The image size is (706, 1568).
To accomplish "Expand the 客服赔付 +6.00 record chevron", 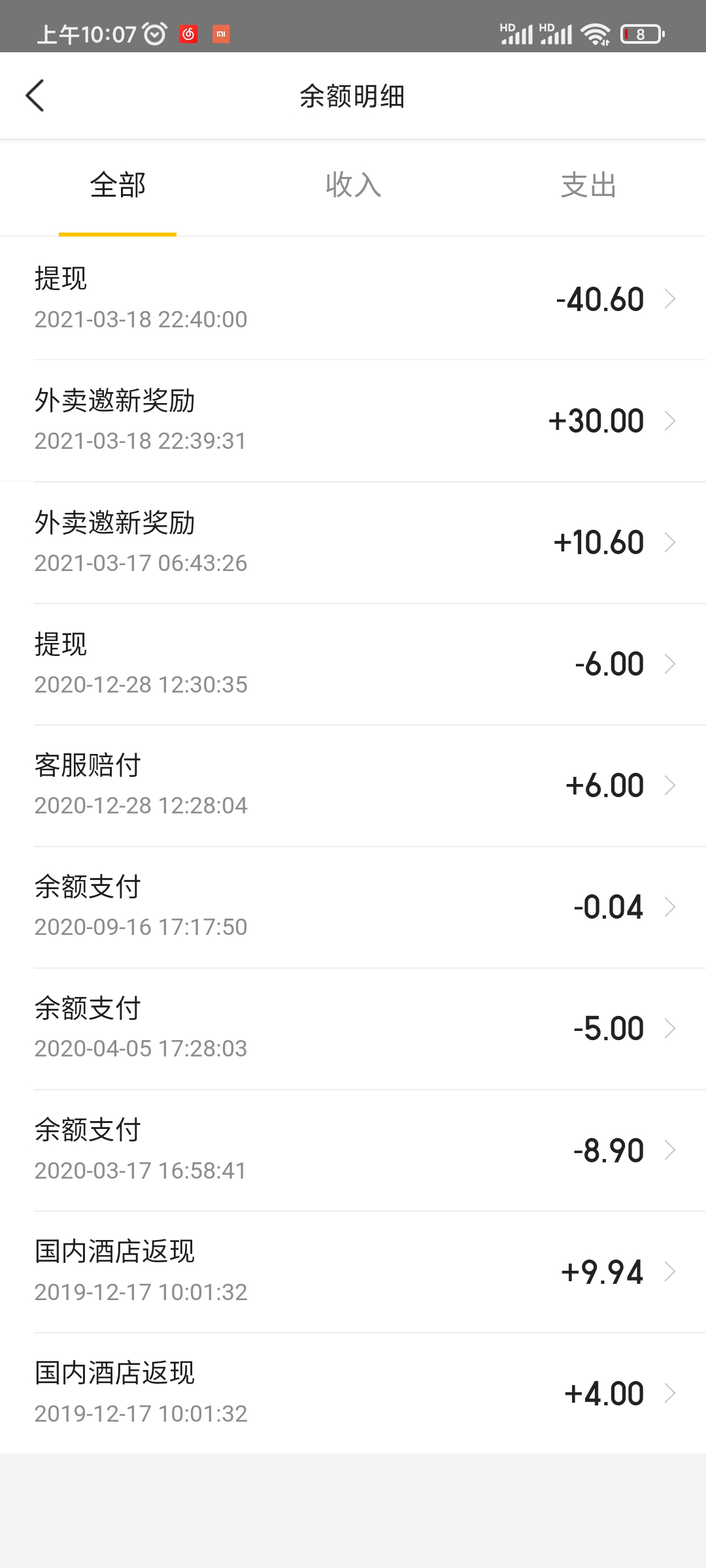I will 671,785.
